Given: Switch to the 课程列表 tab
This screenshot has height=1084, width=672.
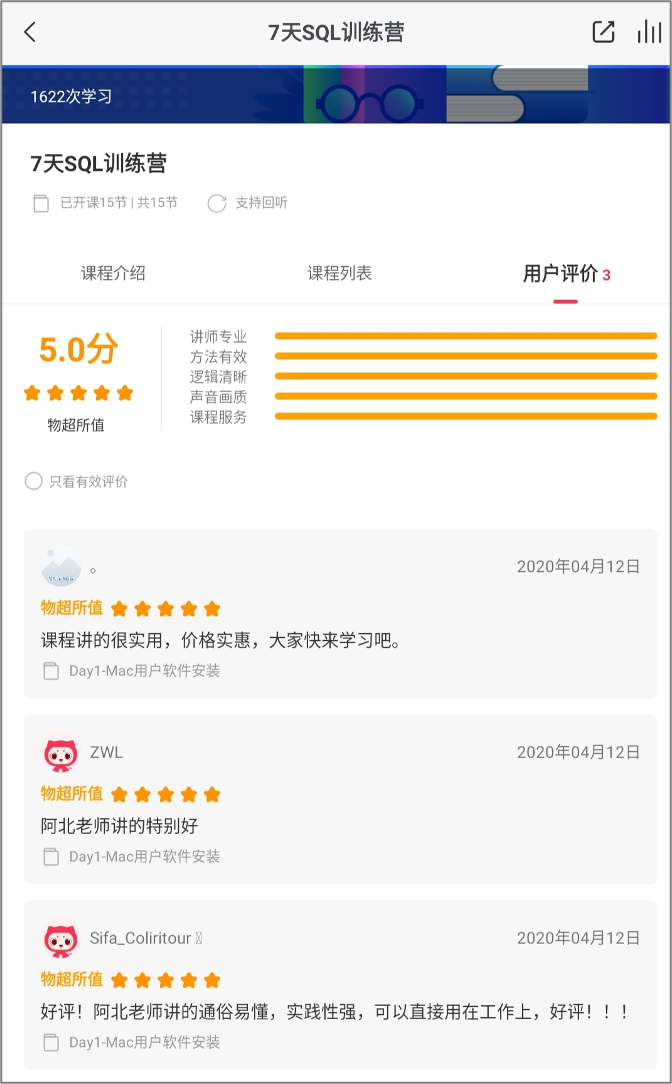Looking at the screenshot, I should (339, 273).
